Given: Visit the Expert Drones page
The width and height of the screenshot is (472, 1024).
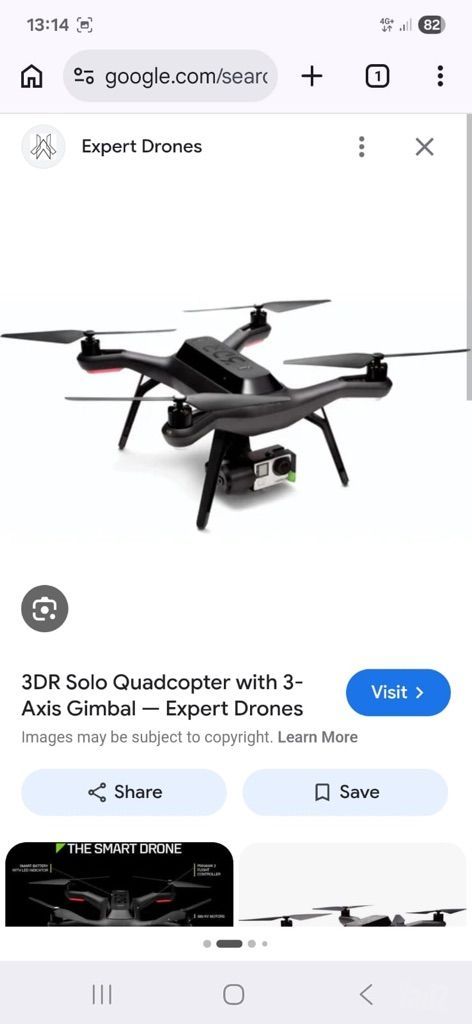Looking at the screenshot, I should 398,692.
